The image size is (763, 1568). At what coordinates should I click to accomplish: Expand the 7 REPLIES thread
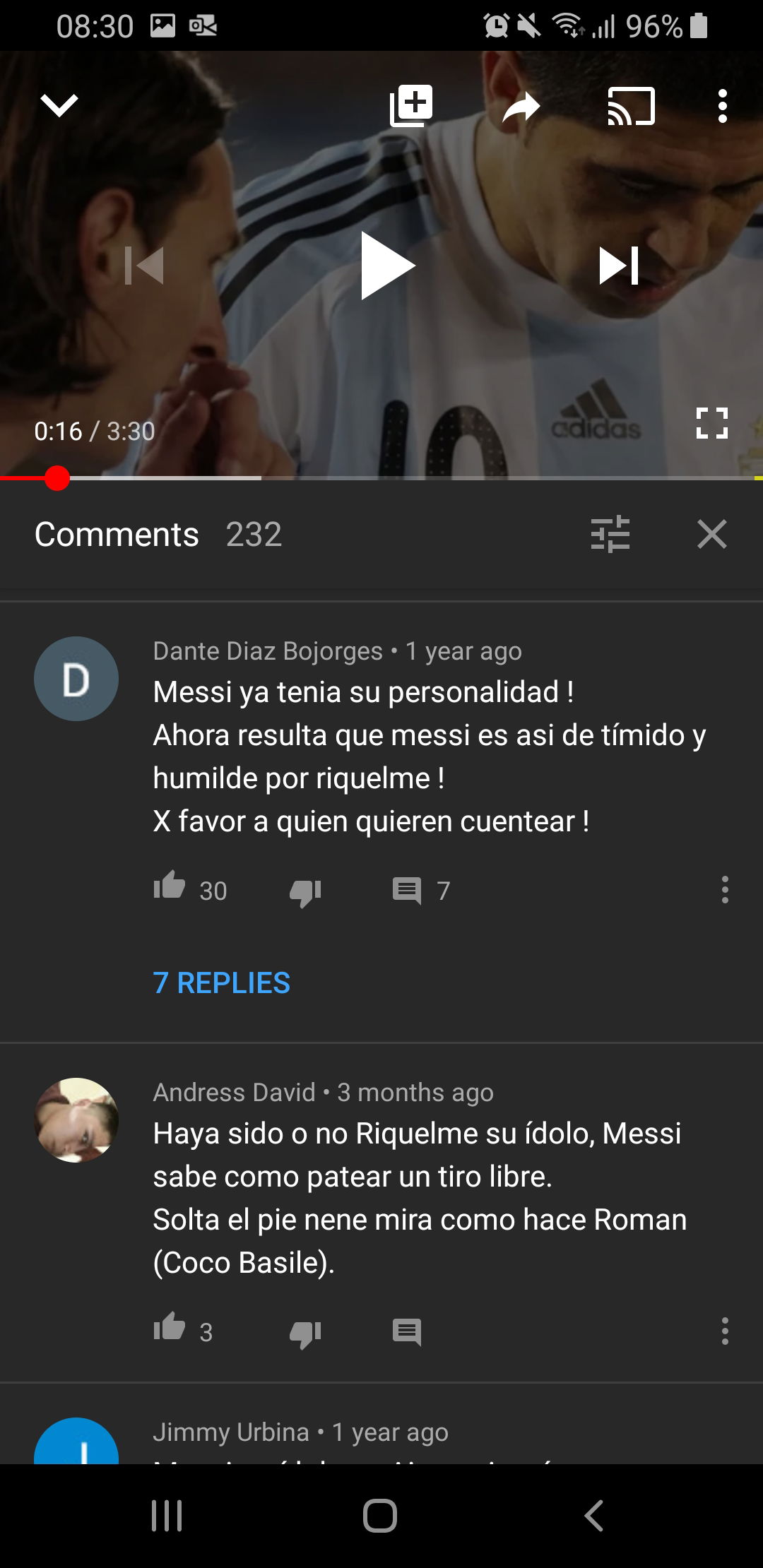pyautogui.click(x=222, y=983)
